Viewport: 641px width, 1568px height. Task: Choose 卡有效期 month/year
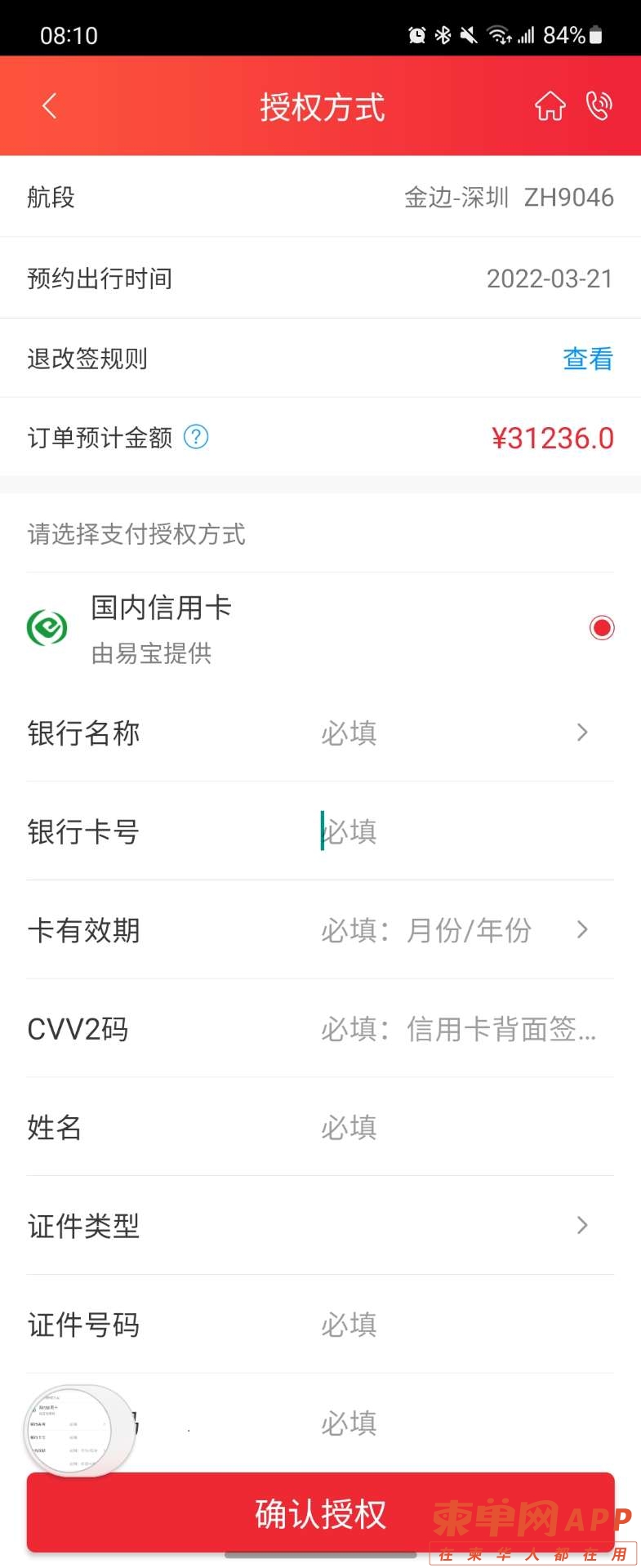pos(453,930)
